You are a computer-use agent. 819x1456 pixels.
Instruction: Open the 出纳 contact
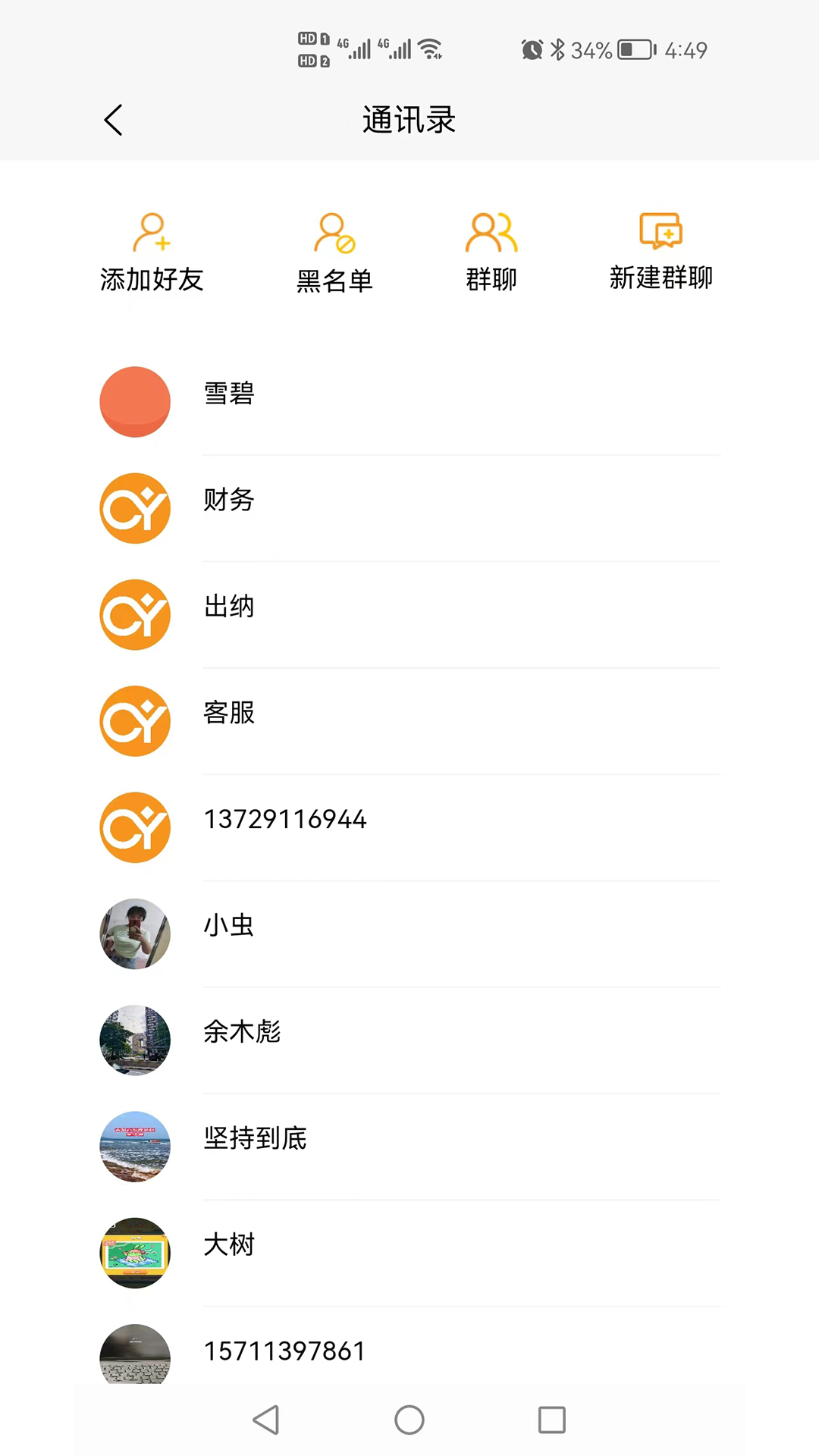(409, 614)
